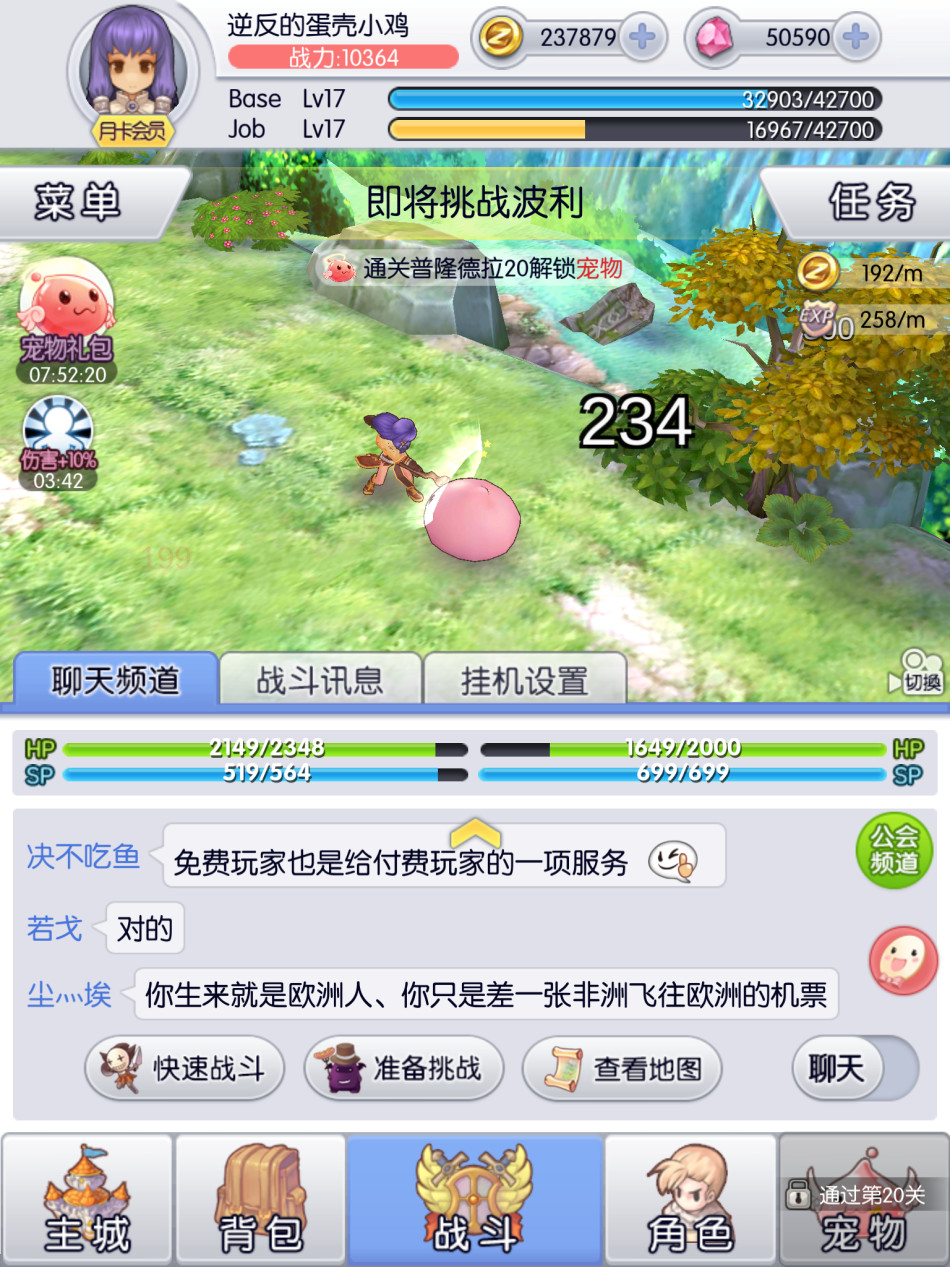Viewport: 950px width, 1267px height.
Task: Toggle the 聊天 chat switch
Action: tap(855, 1069)
